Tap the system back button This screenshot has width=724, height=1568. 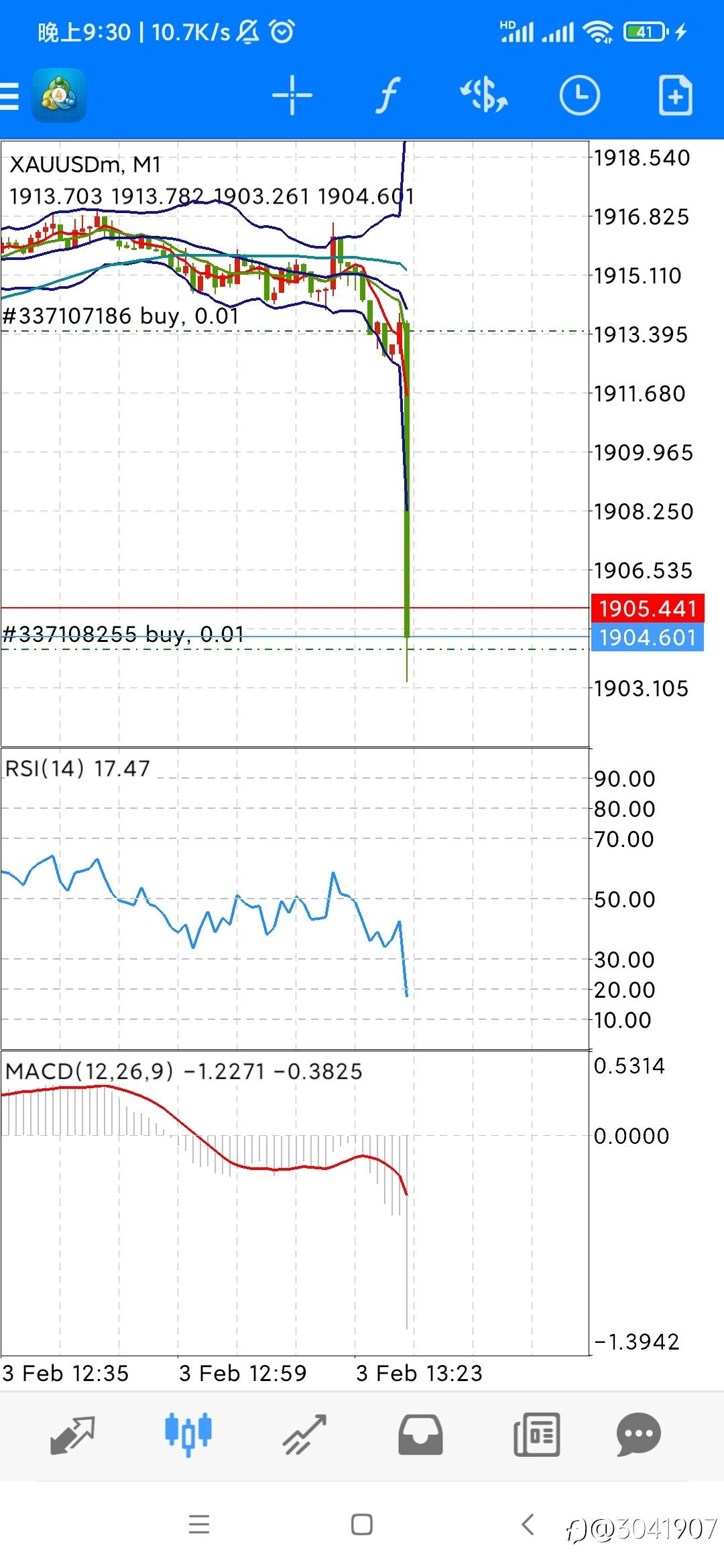tap(528, 1524)
